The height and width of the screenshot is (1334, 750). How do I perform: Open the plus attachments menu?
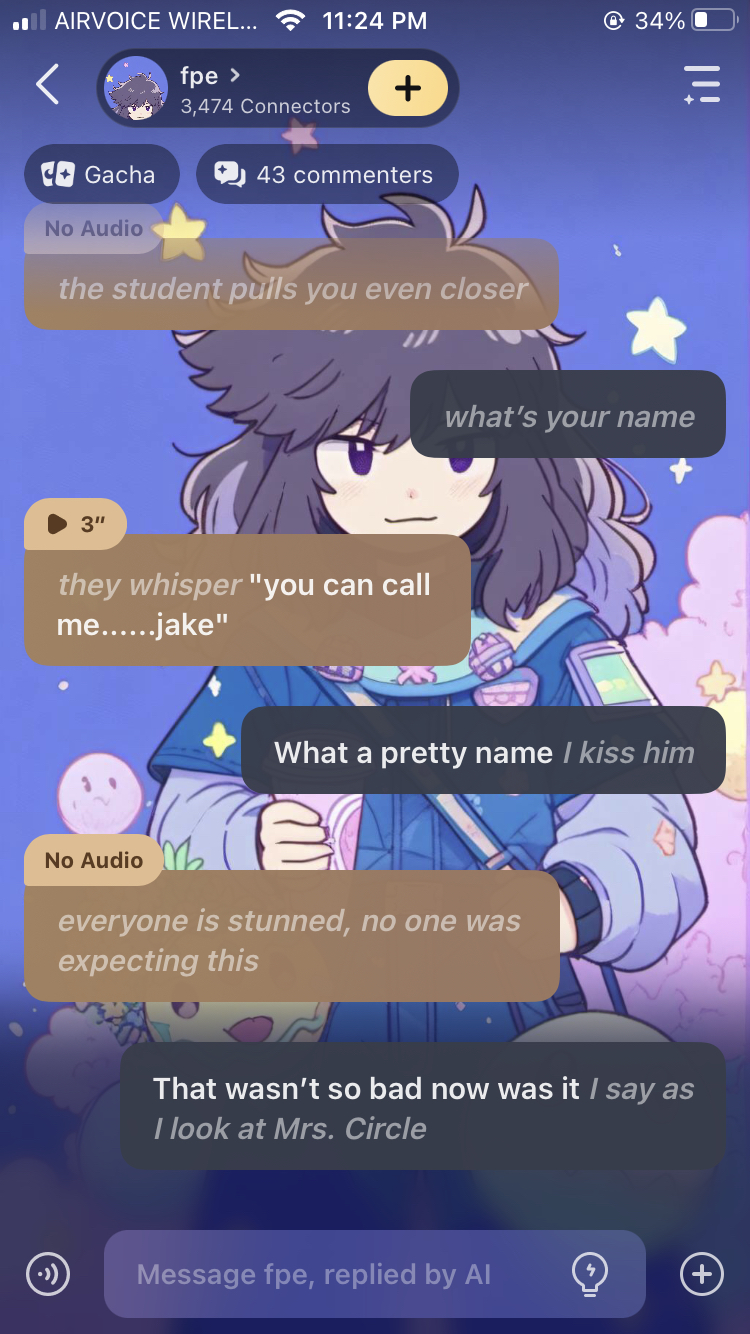click(701, 1274)
